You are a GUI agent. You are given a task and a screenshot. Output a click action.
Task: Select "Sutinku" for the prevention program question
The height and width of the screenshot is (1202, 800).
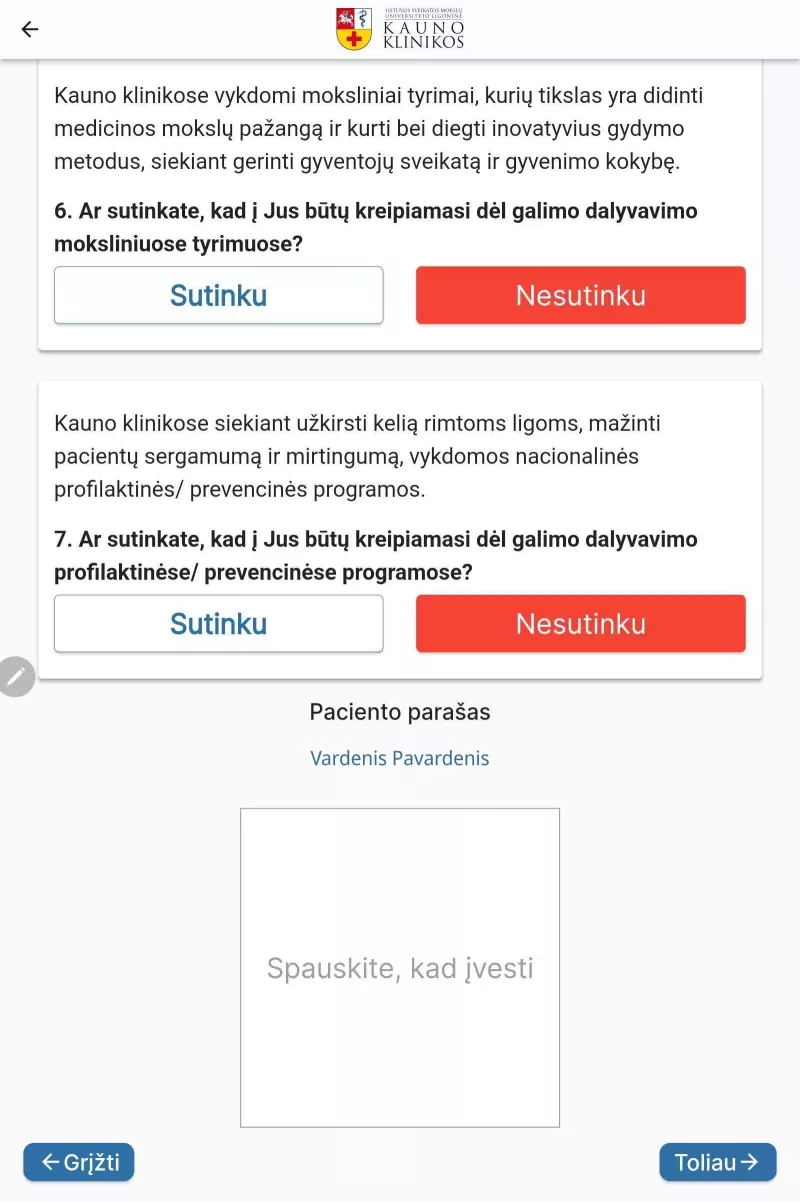(x=218, y=622)
